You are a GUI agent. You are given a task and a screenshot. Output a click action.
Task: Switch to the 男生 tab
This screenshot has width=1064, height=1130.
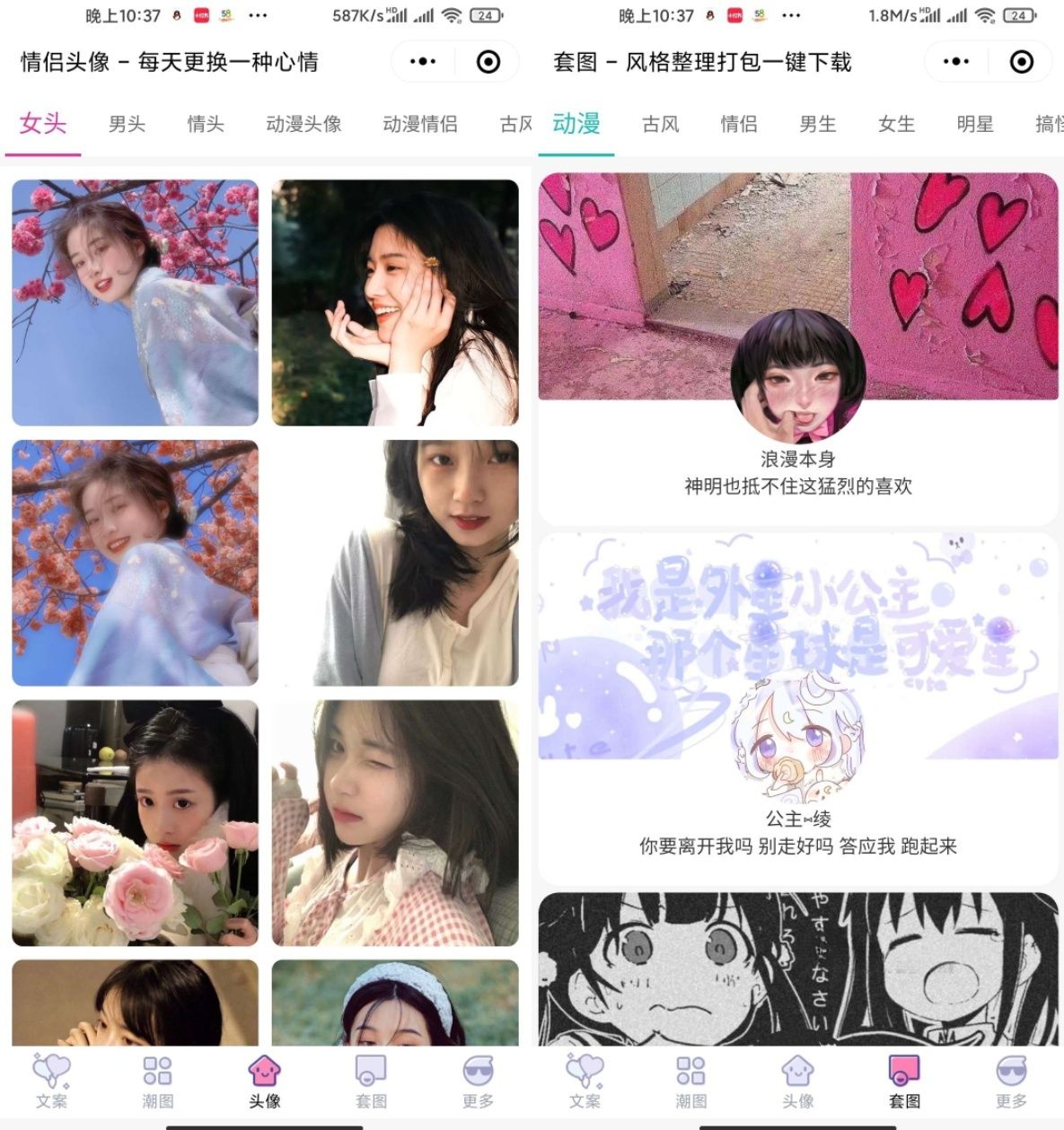[x=817, y=124]
